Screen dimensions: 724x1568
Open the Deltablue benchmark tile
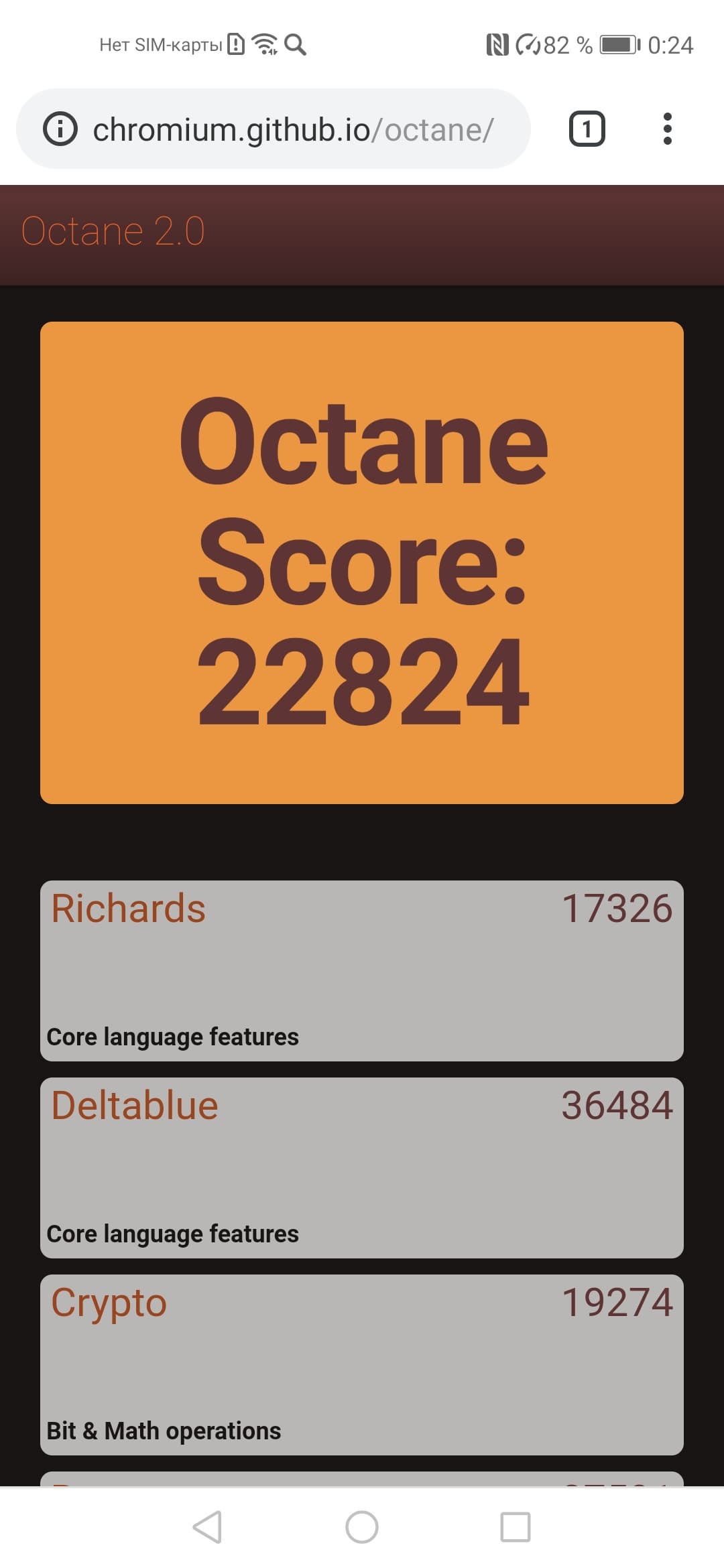(x=362, y=1167)
